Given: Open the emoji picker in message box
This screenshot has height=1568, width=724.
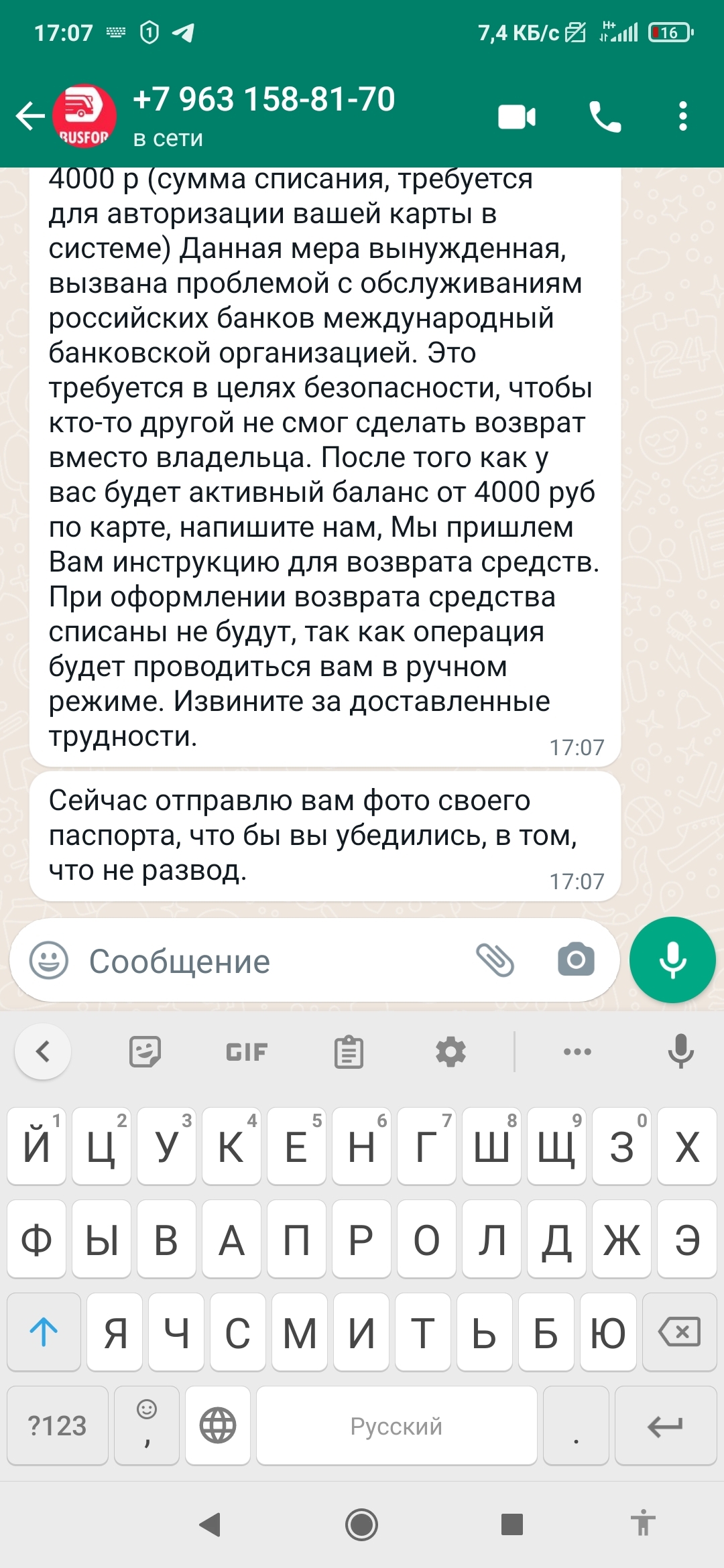Looking at the screenshot, I should (49, 960).
